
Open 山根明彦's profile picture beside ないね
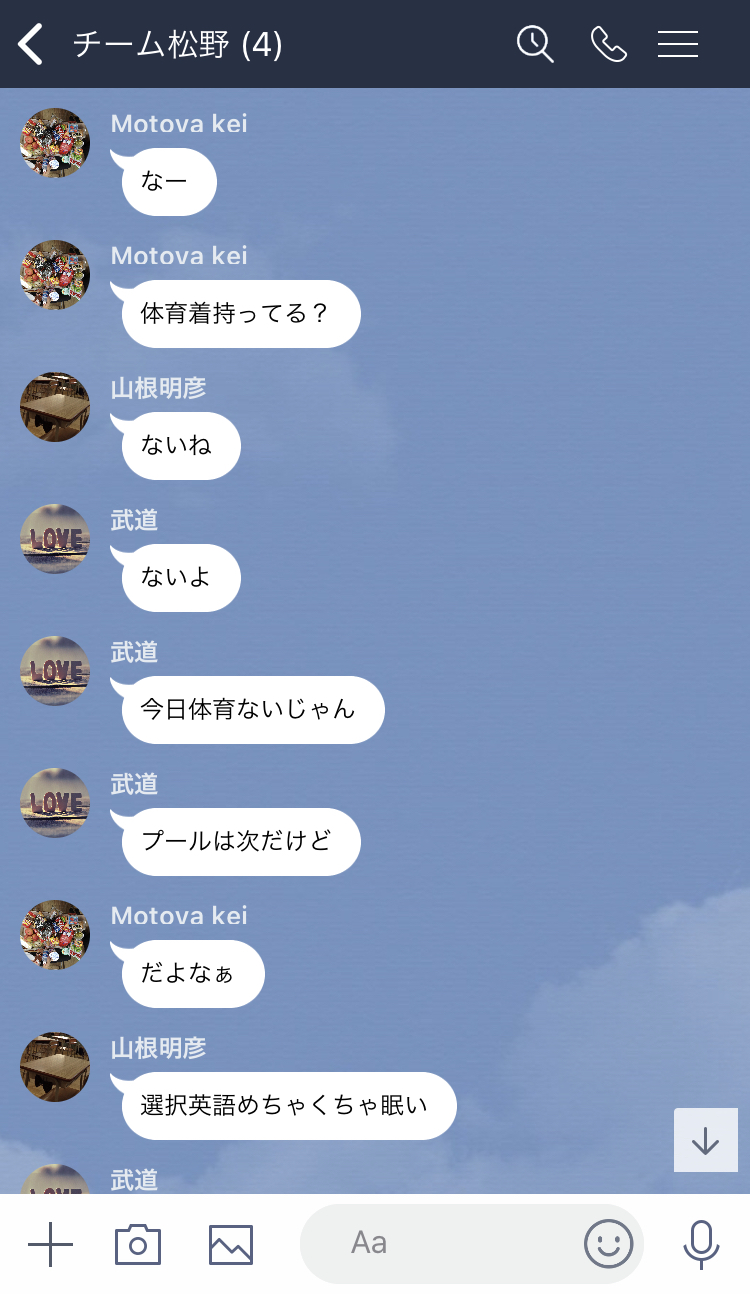[x=55, y=407]
